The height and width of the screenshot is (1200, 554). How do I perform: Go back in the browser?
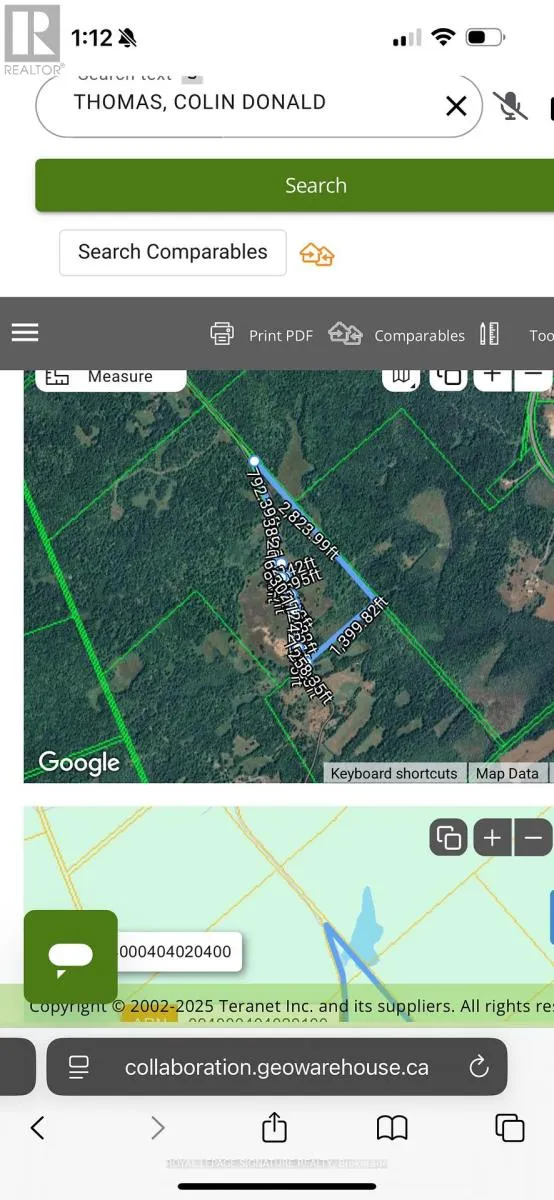(37, 1128)
